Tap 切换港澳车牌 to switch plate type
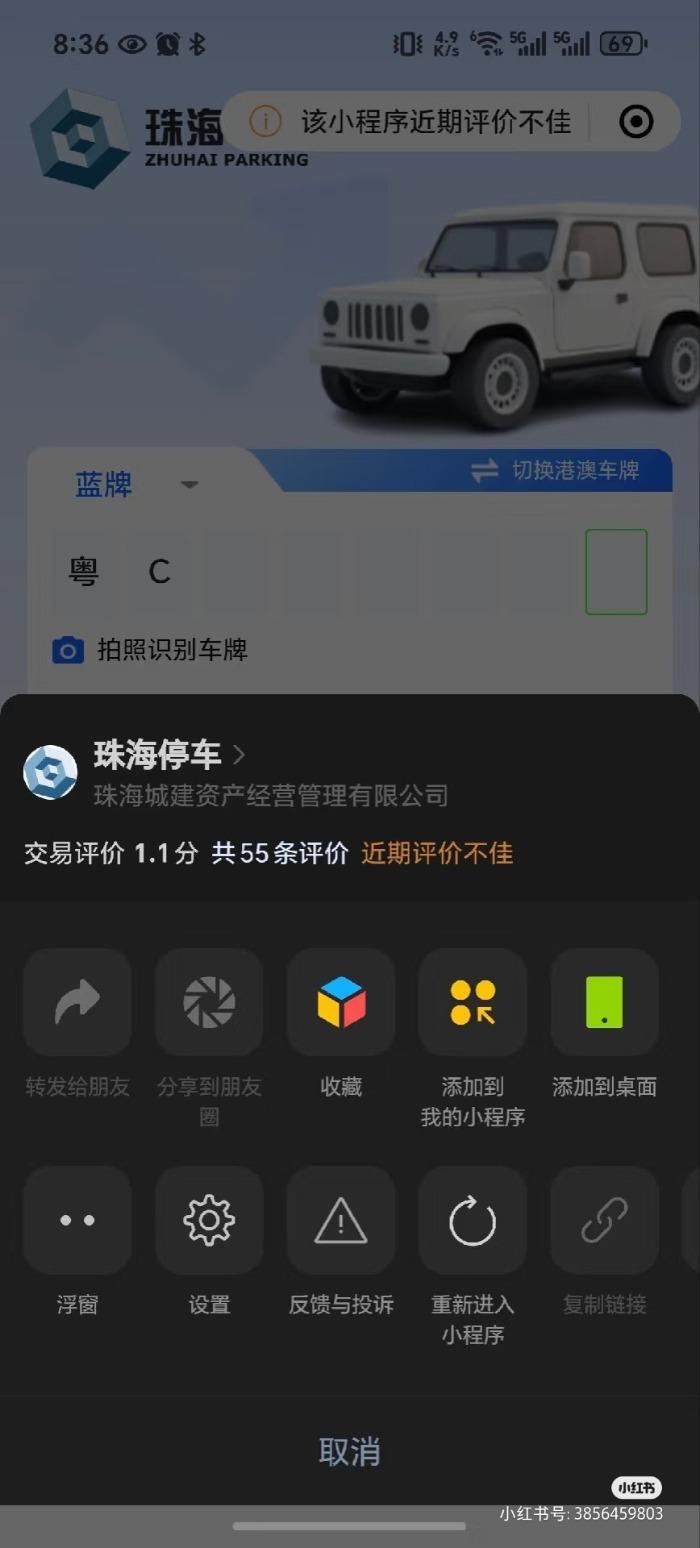Image resolution: width=700 pixels, height=1548 pixels. click(556, 470)
